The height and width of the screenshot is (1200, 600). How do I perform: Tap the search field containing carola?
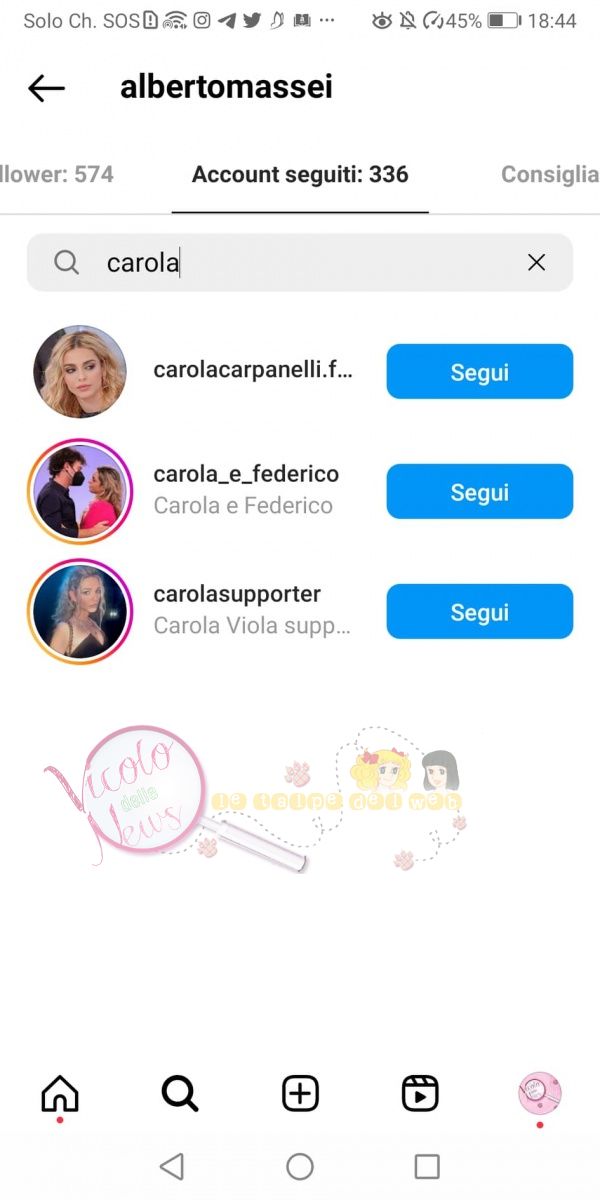tap(300, 263)
